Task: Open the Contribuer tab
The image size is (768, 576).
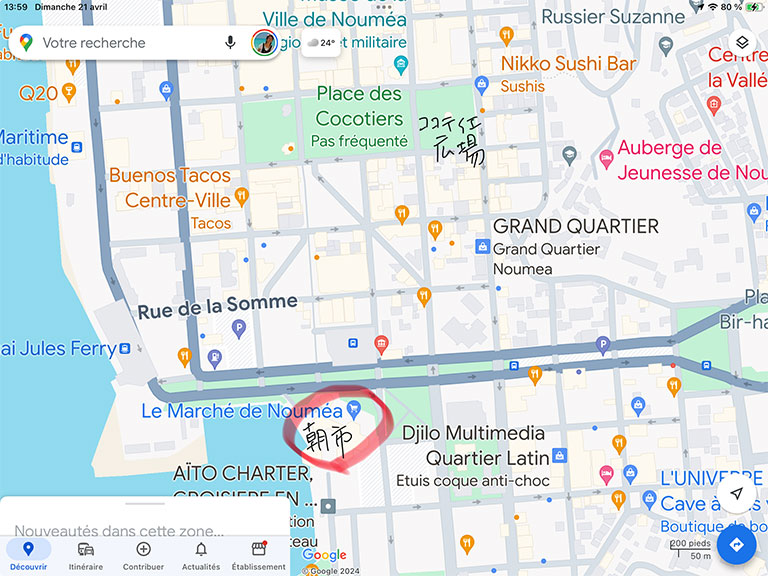Action: click(143, 555)
